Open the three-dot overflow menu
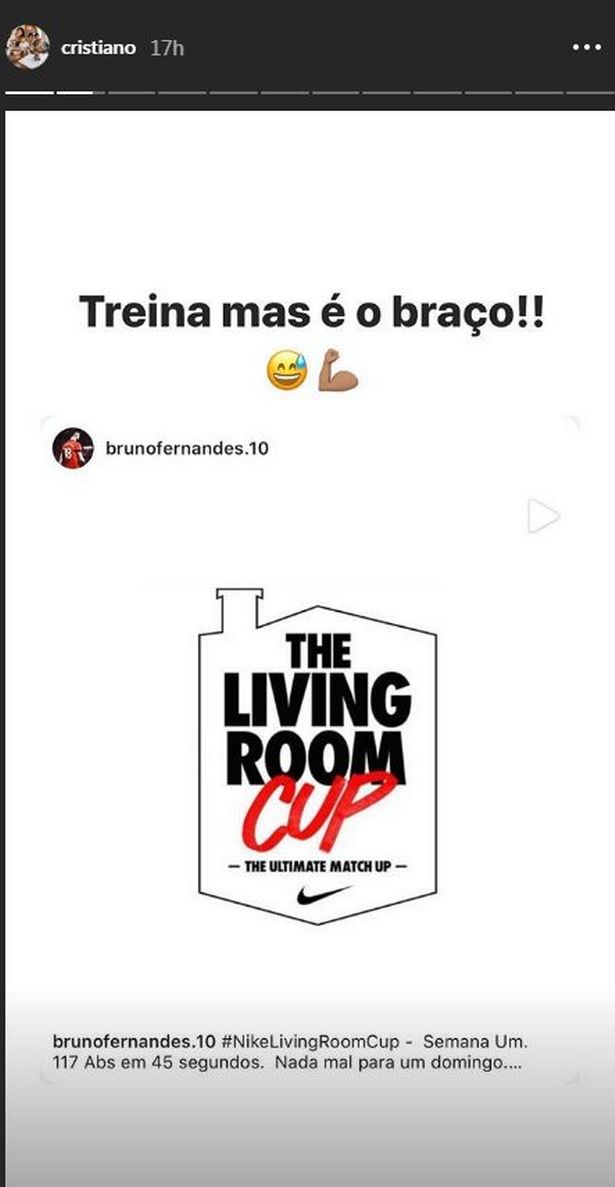Screen dimensions: 615x1187 586,48
